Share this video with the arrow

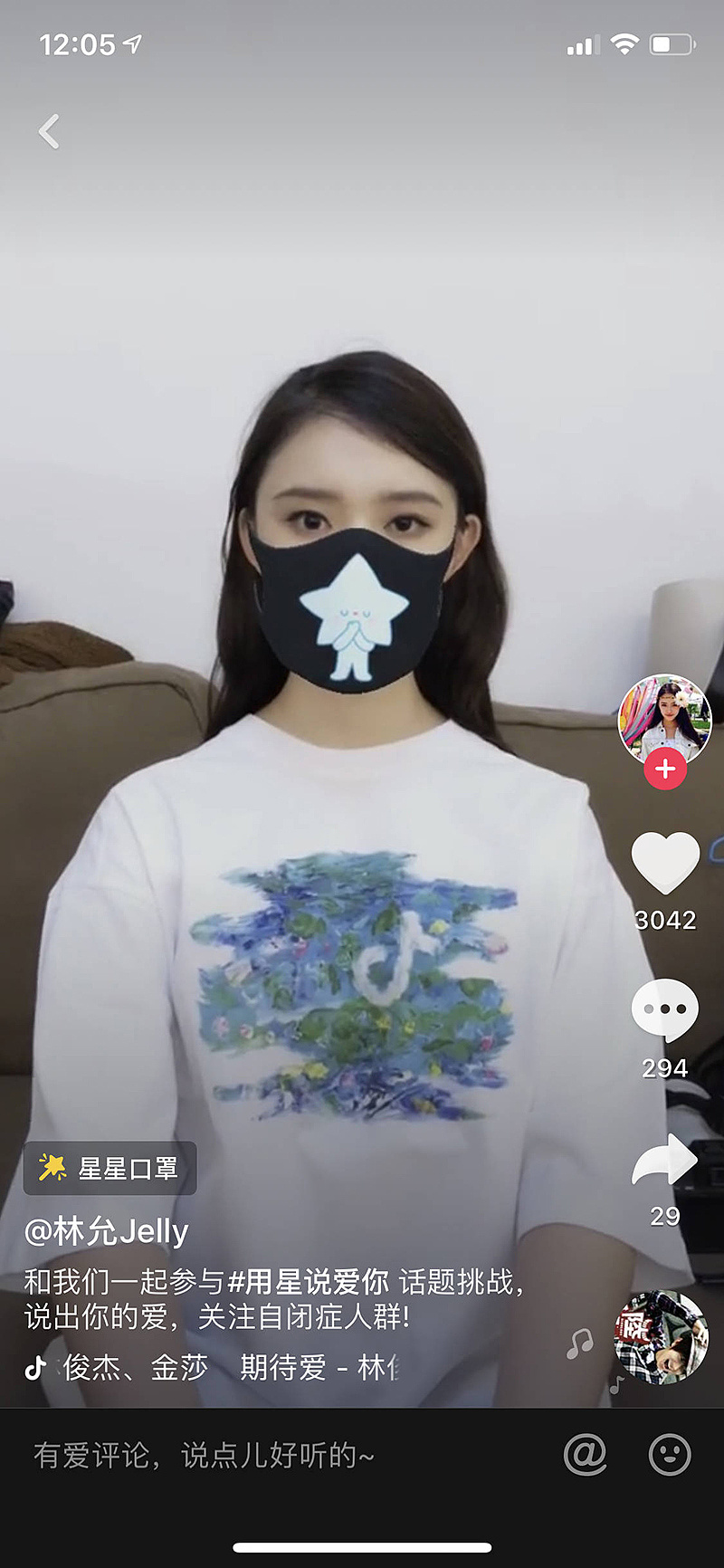pyautogui.click(x=665, y=1160)
